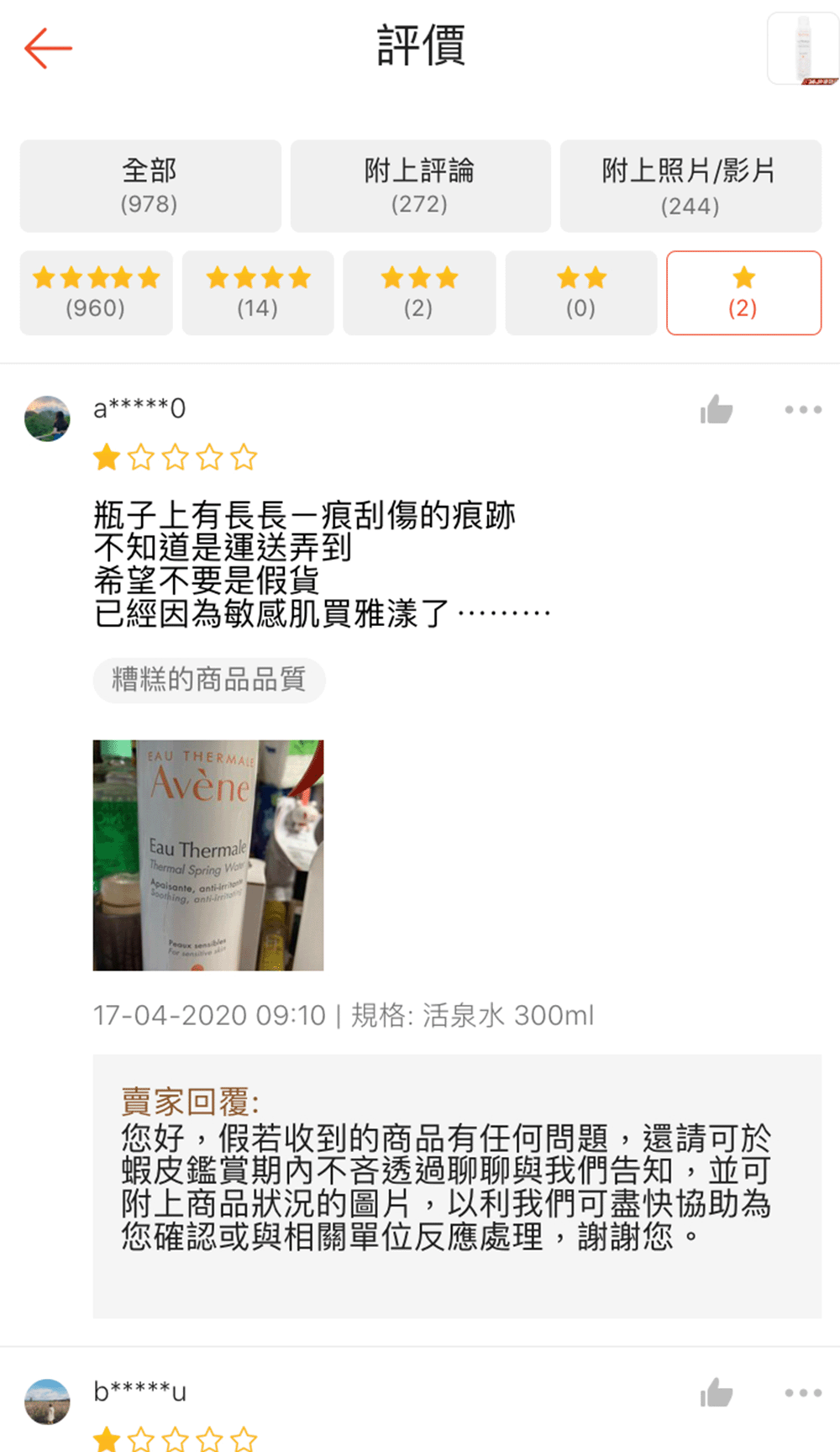Image resolution: width=840 pixels, height=1452 pixels.
Task: Filter reviews with photos/videos (附上照片/影片)
Action: point(690,186)
